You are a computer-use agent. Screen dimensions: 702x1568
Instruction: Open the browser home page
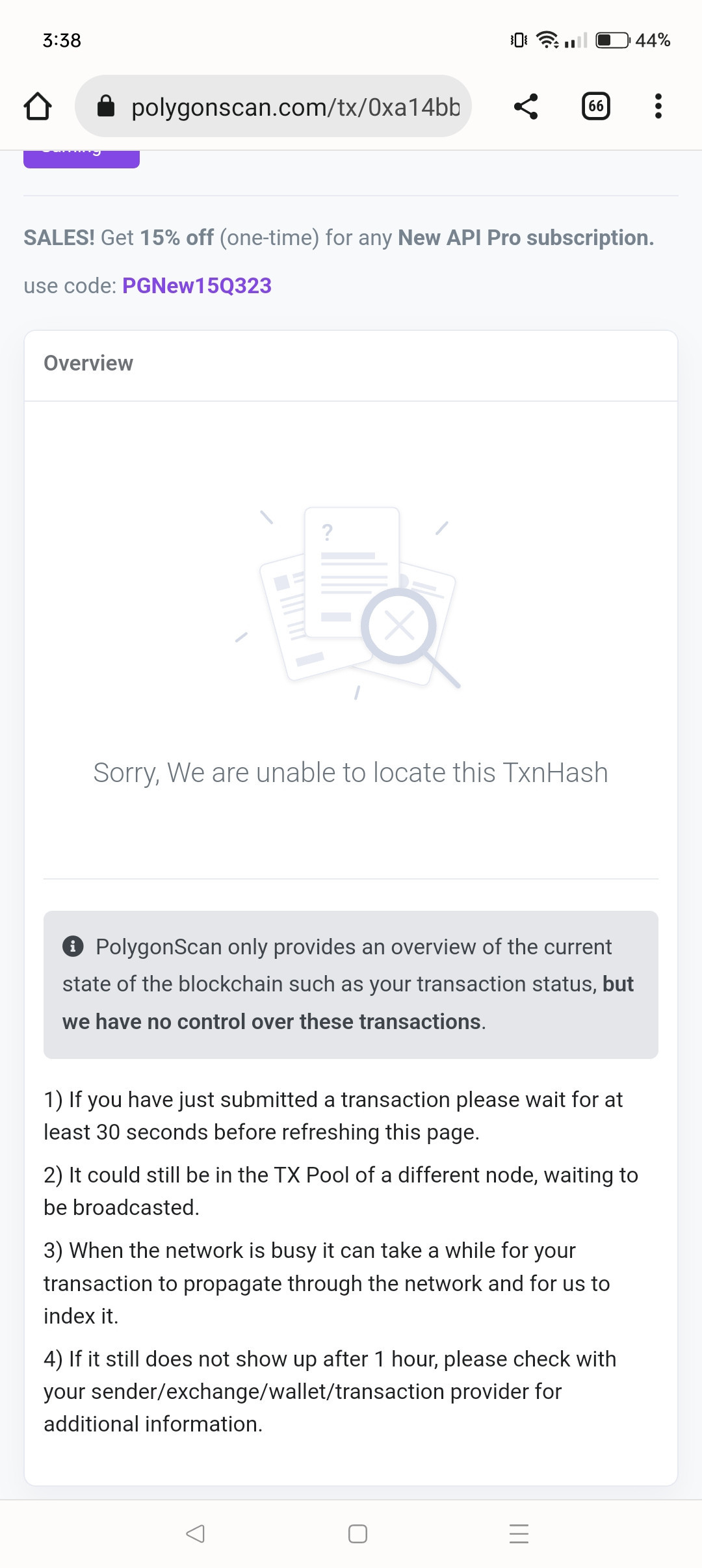[x=38, y=106]
